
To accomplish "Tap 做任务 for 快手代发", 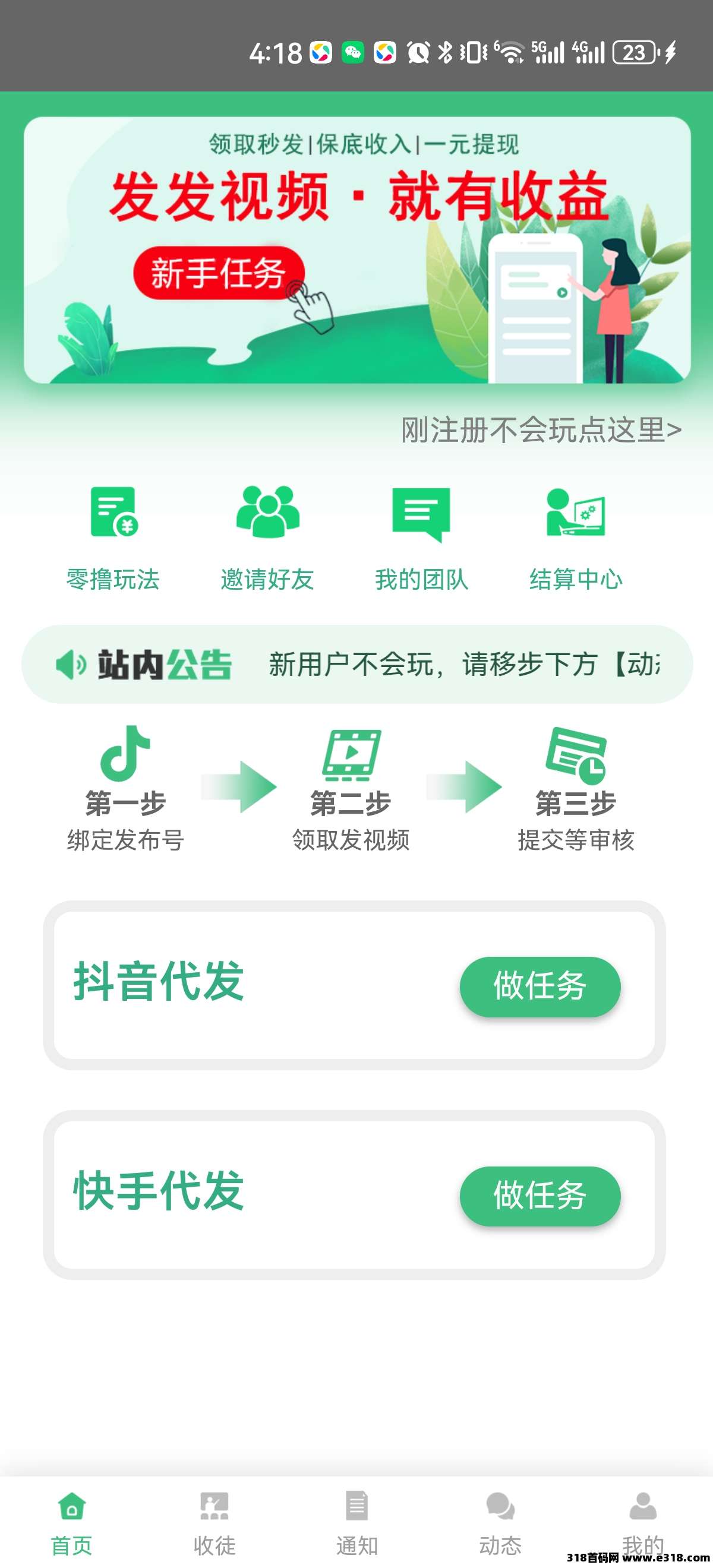I will click(540, 1196).
